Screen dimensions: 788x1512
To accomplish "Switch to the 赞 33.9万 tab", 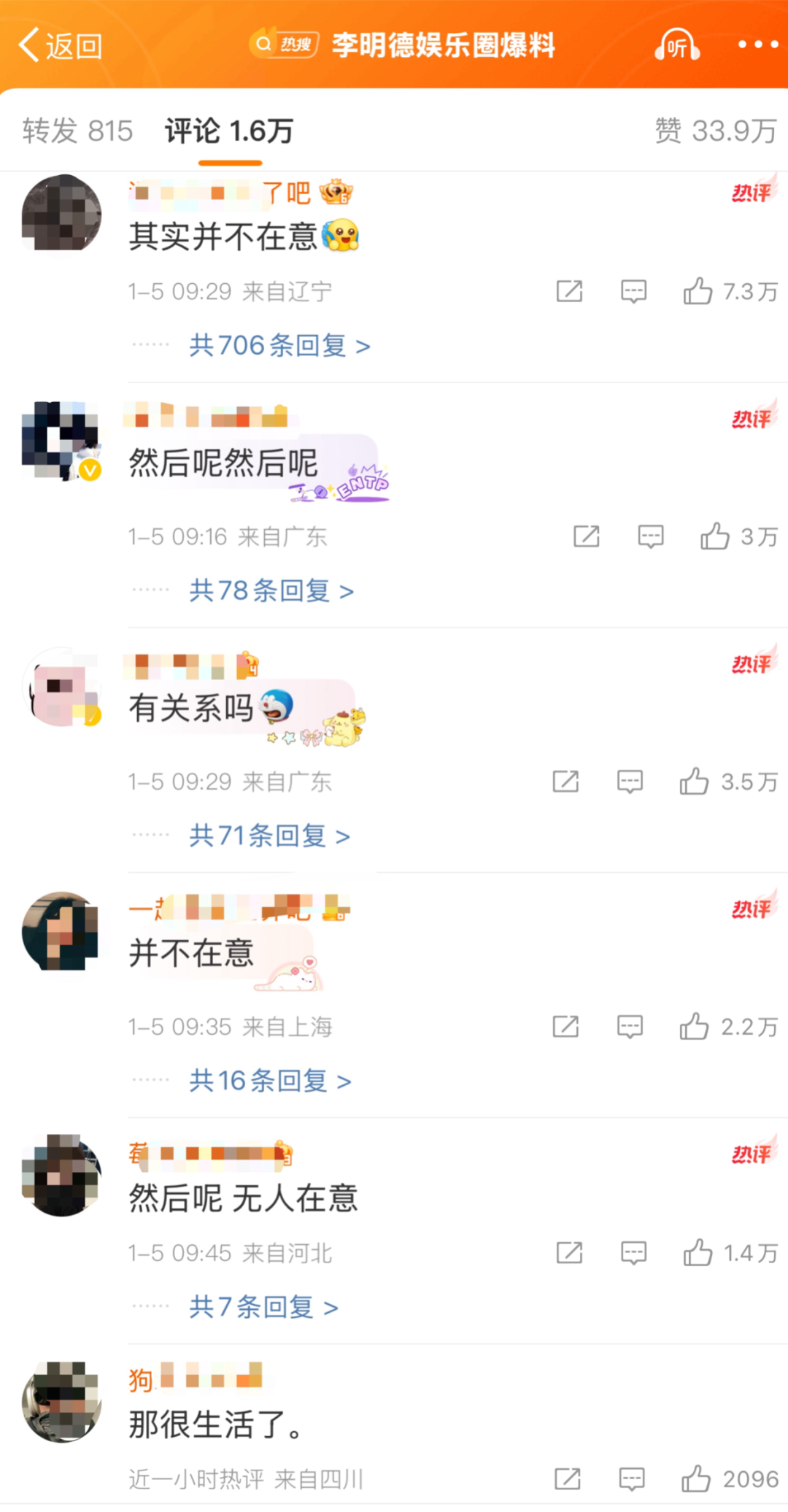I will click(715, 131).
